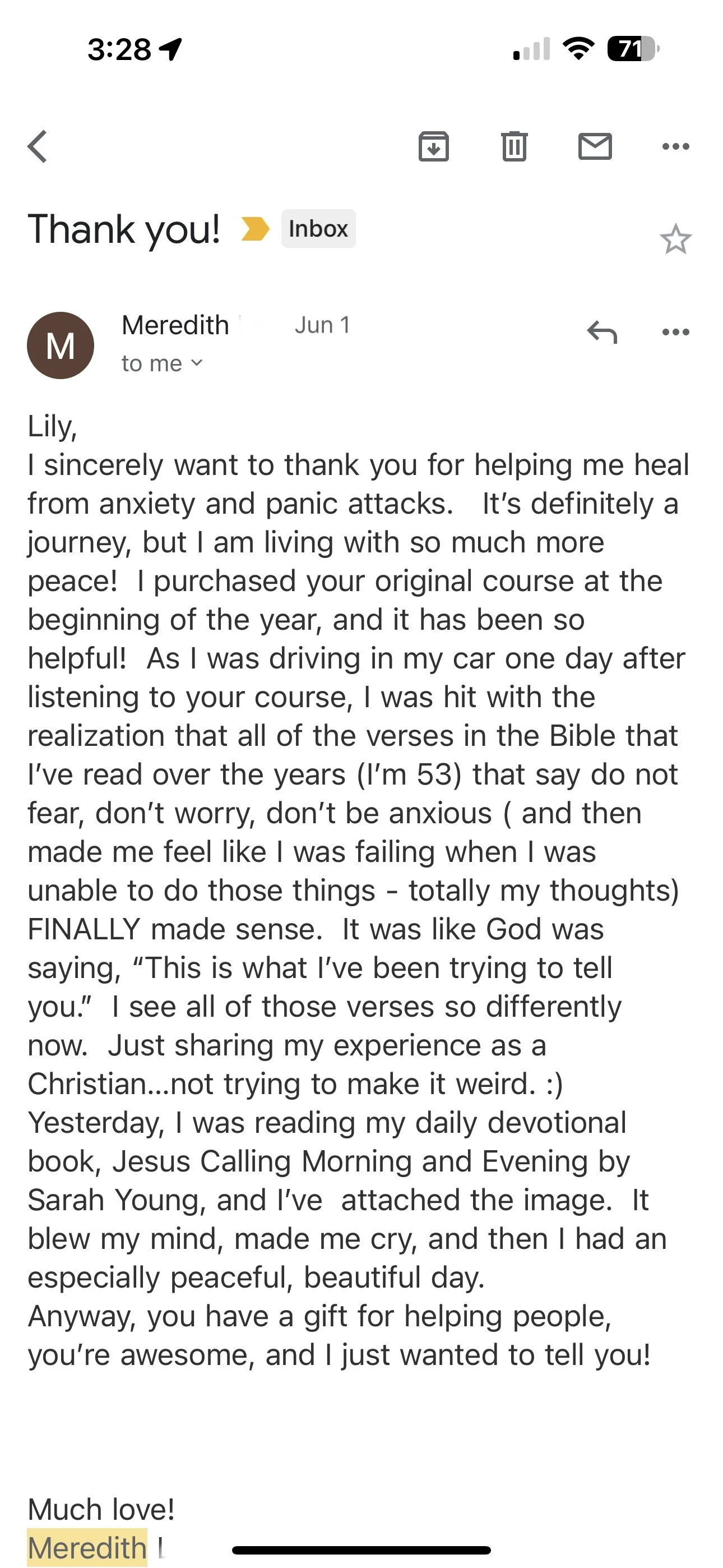The width and height of the screenshot is (723, 1568).
Task: Open more options for Meredith's message
Action: [x=675, y=333]
